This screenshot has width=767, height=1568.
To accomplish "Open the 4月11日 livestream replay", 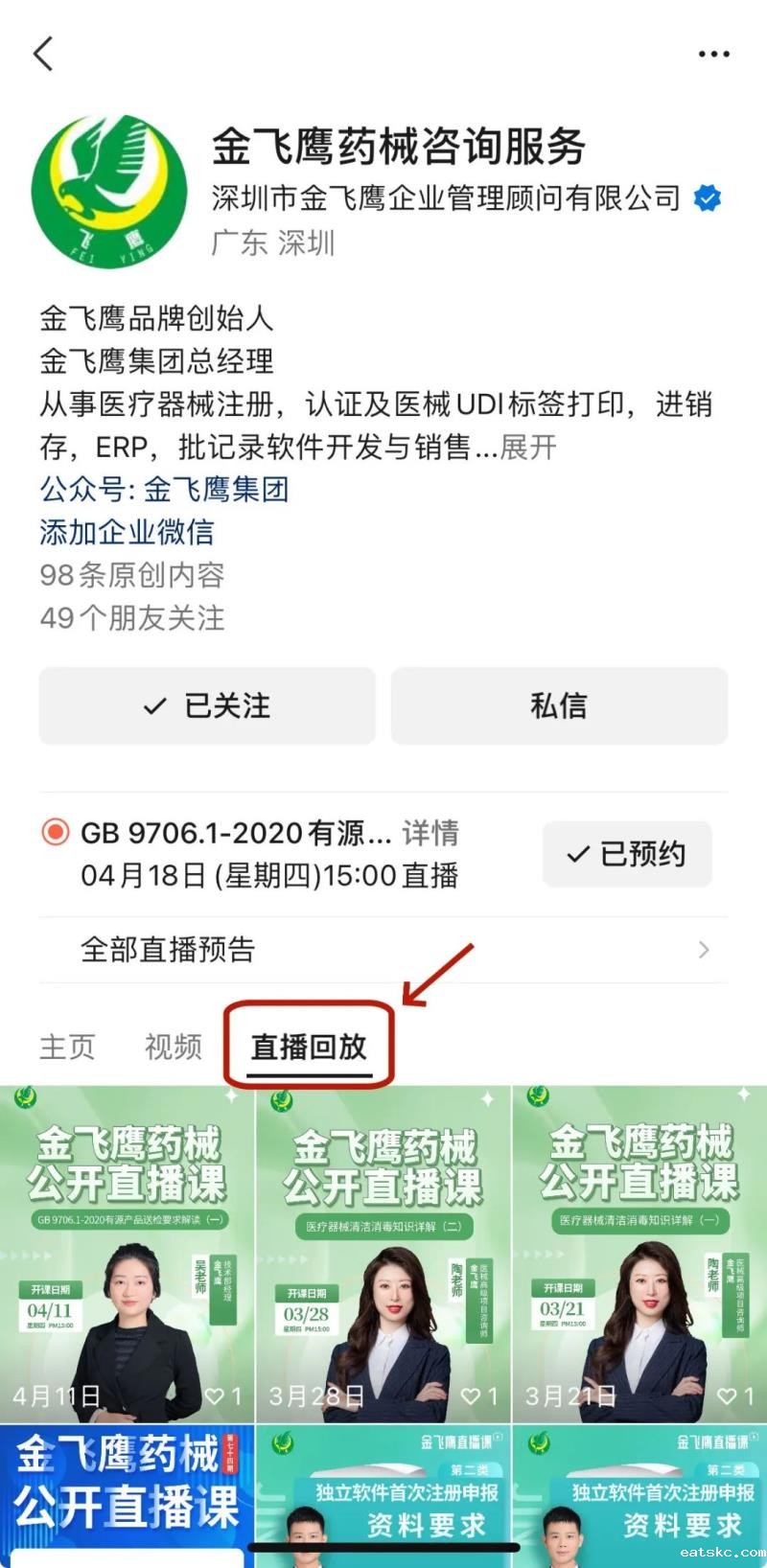I will (x=128, y=1254).
